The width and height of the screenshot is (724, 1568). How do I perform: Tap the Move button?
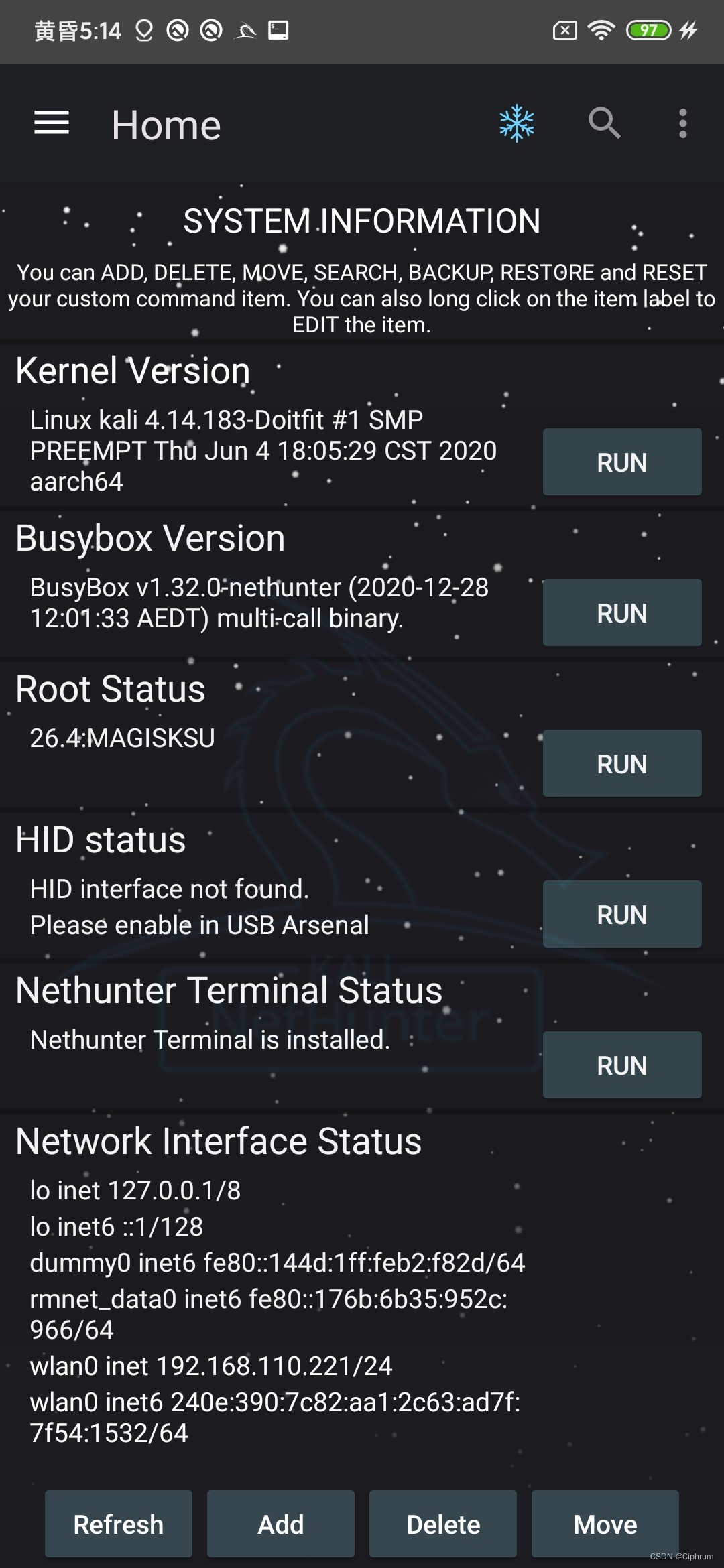point(605,1524)
